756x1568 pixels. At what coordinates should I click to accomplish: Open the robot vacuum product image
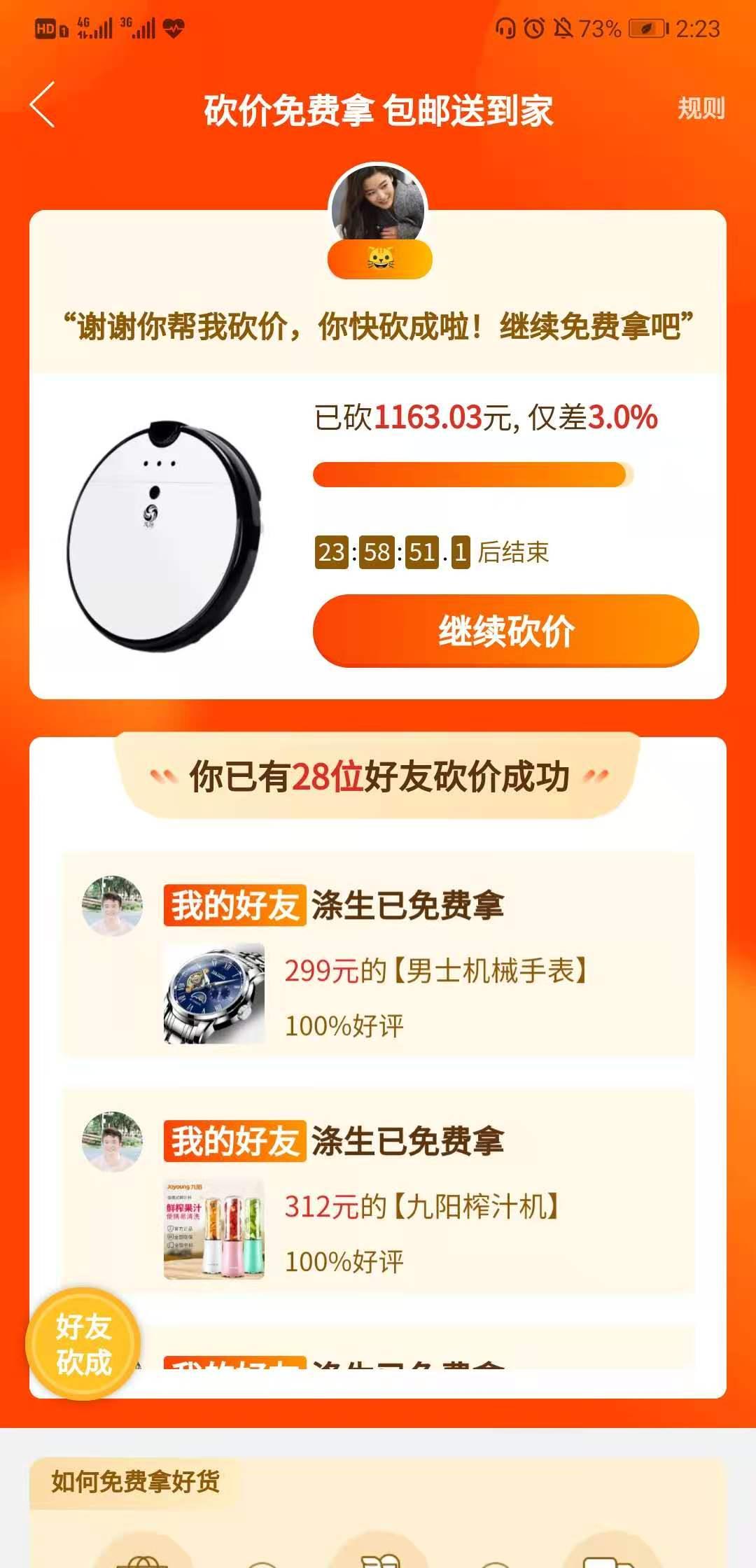[166, 535]
